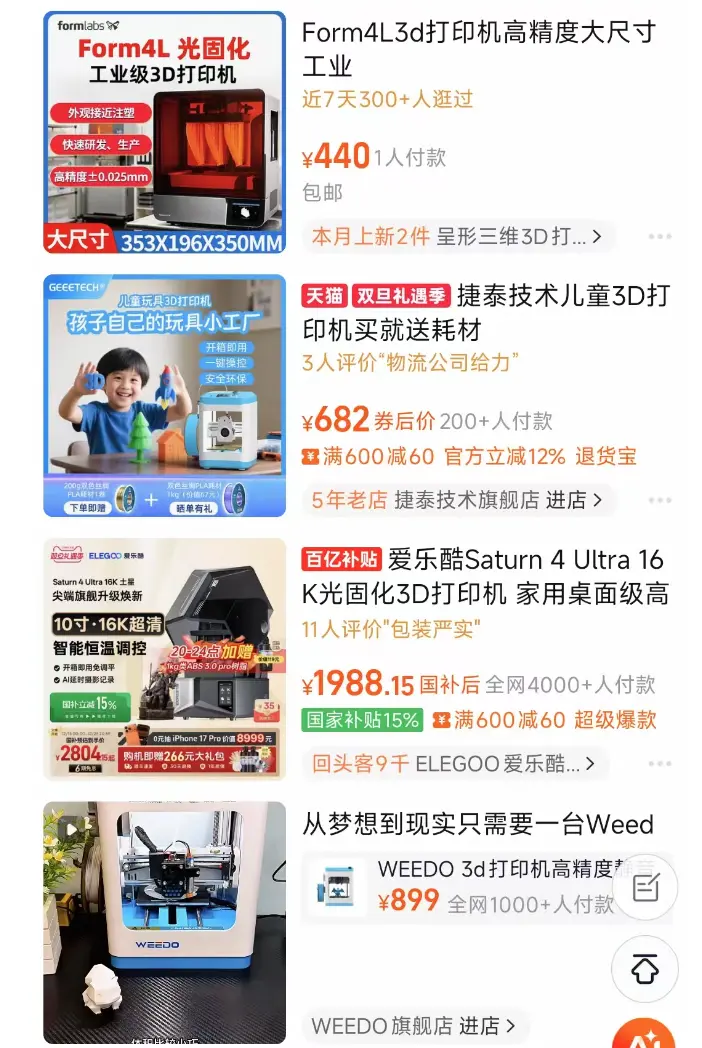Open more options for the Form4L listing

[x=660, y=237]
